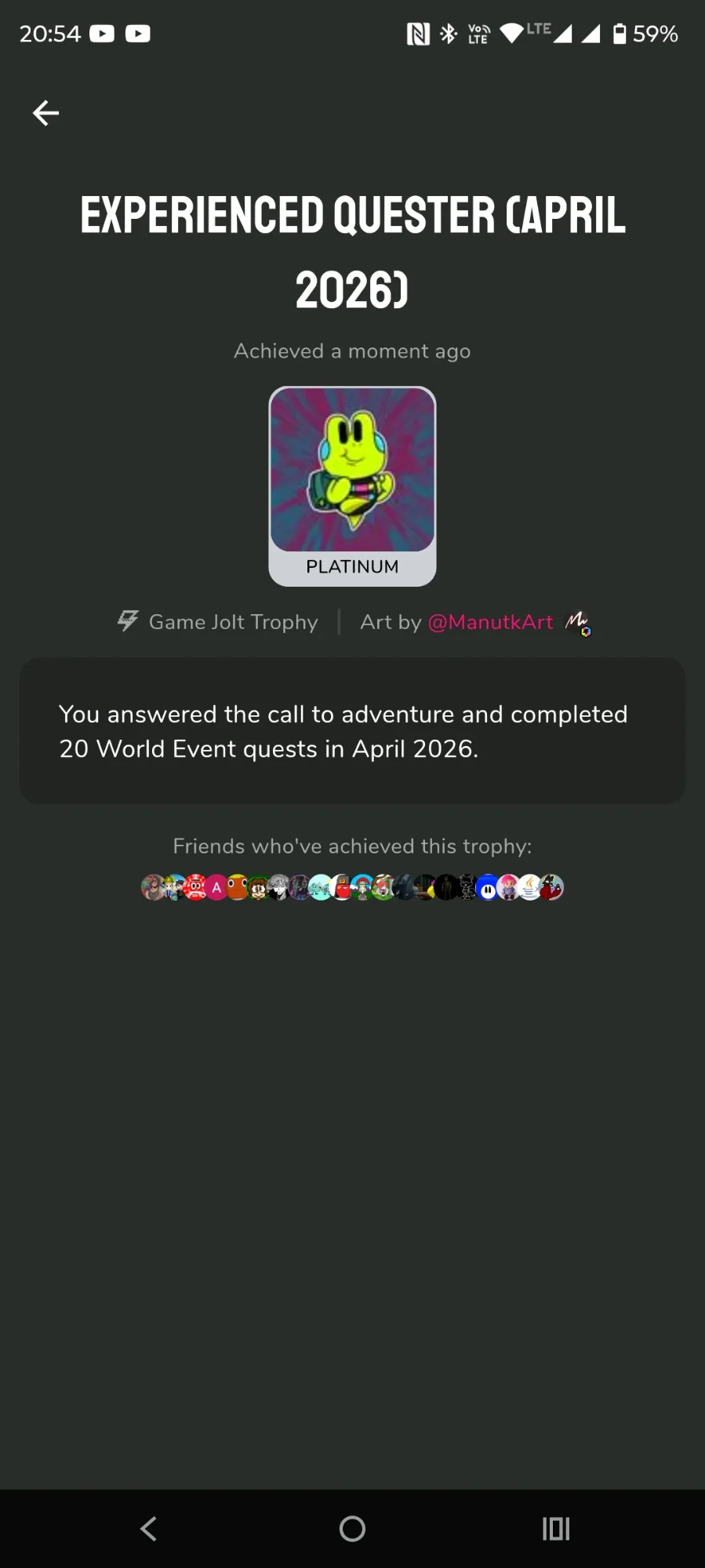The width and height of the screenshot is (705, 1568).
Task: Tap the system back chevron
Action: click(148, 1528)
